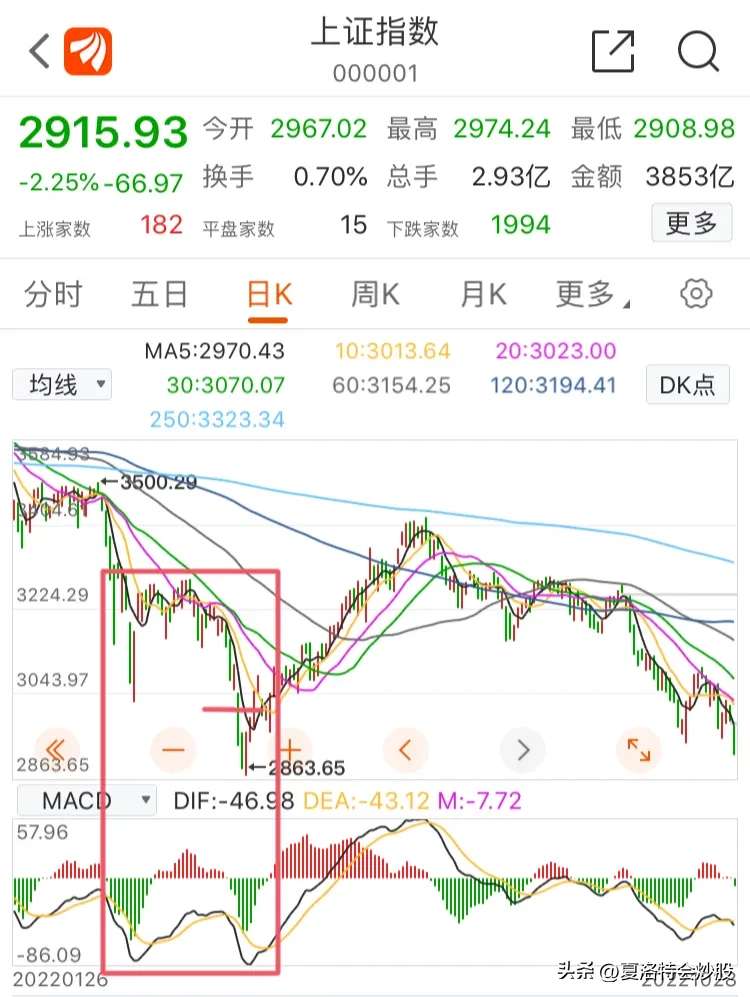Screen dimensions: 750x997
Task: Zoom out the chart with minus
Action: [174, 748]
